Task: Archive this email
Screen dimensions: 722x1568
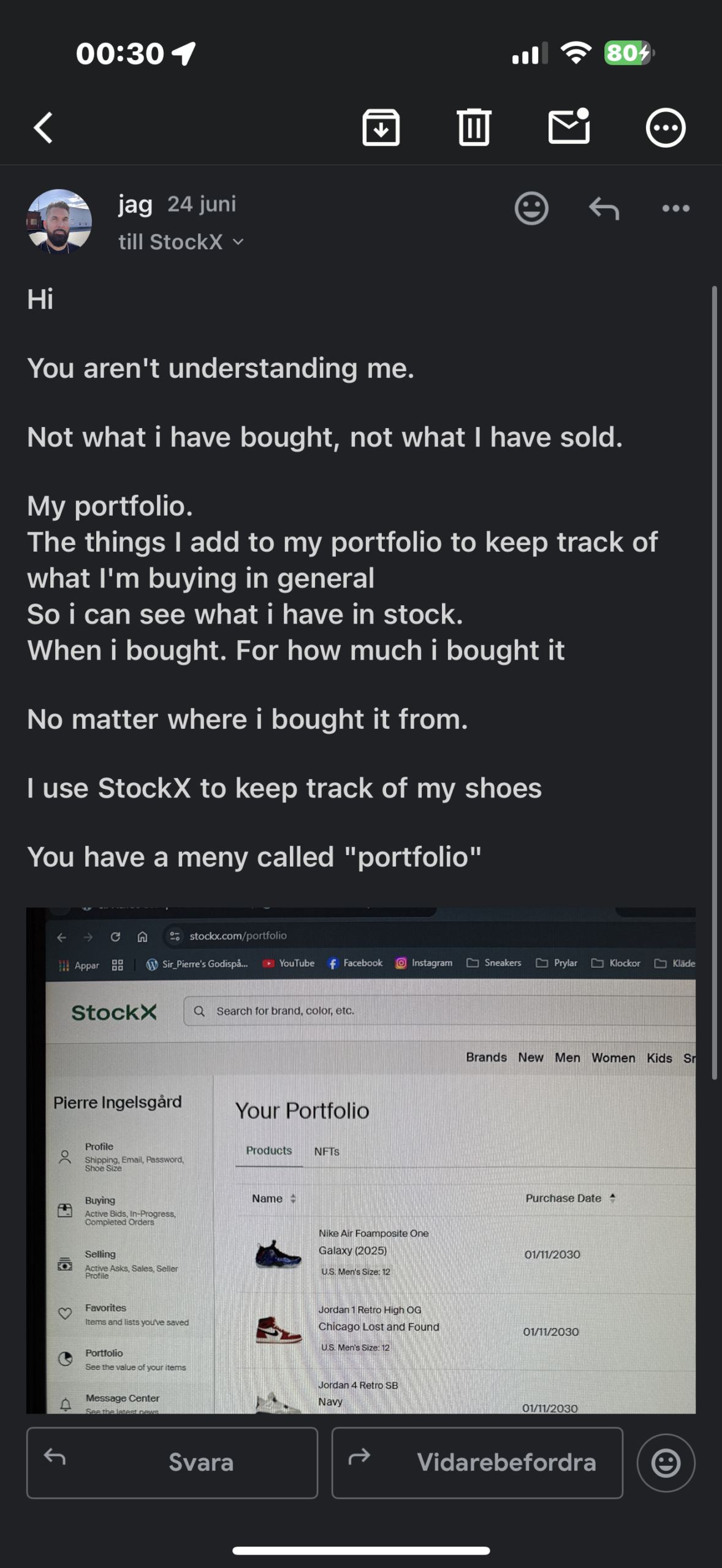Action: click(x=381, y=127)
